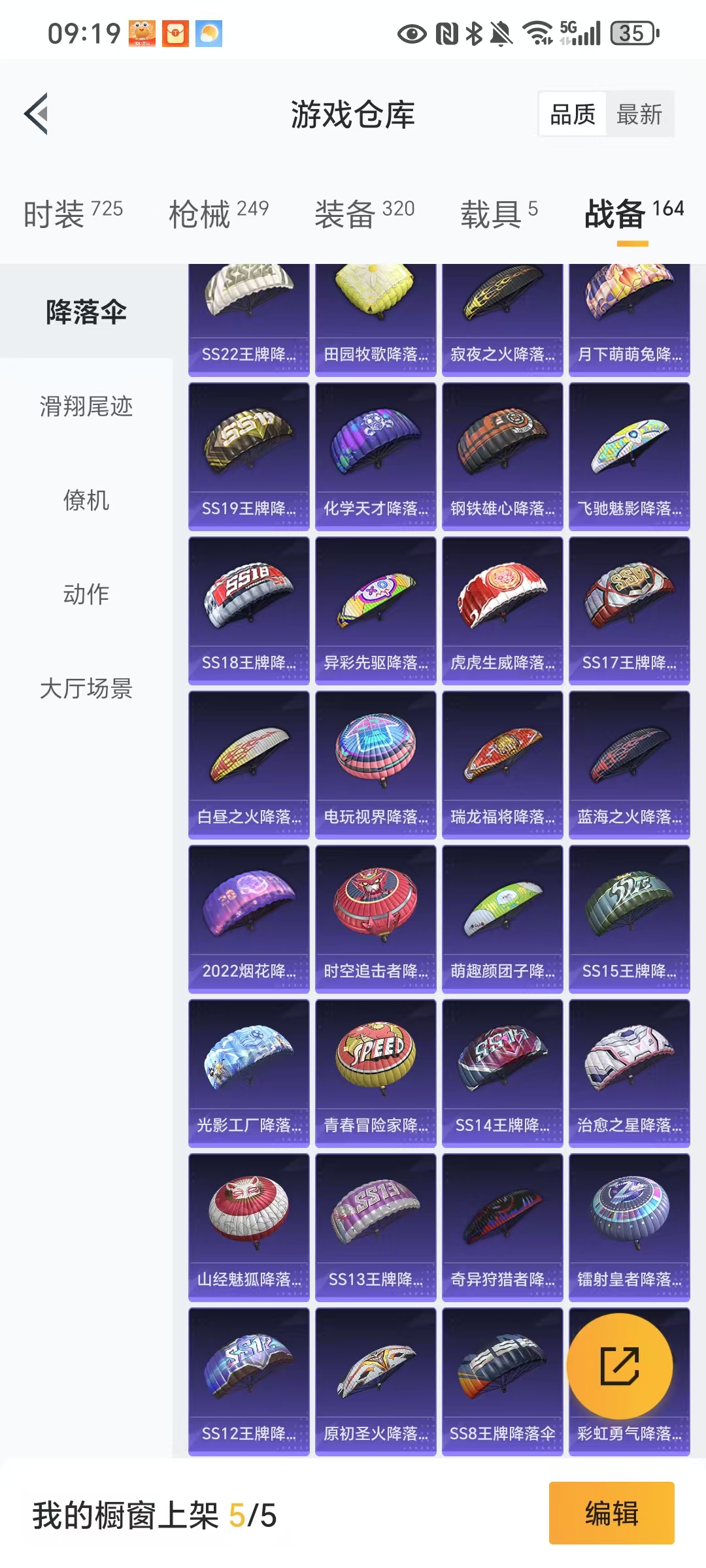Open the 青春冒险家 parachute item
Screen dimensions: 706x1568
point(375,1073)
